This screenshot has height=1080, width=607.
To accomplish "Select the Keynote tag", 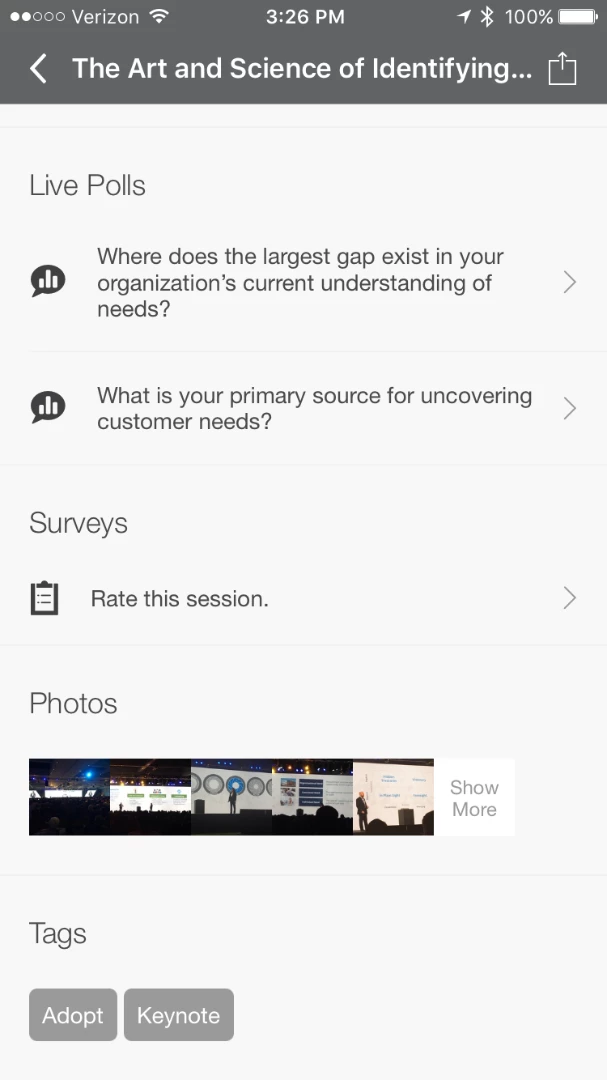I will click(x=178, y=1015).
